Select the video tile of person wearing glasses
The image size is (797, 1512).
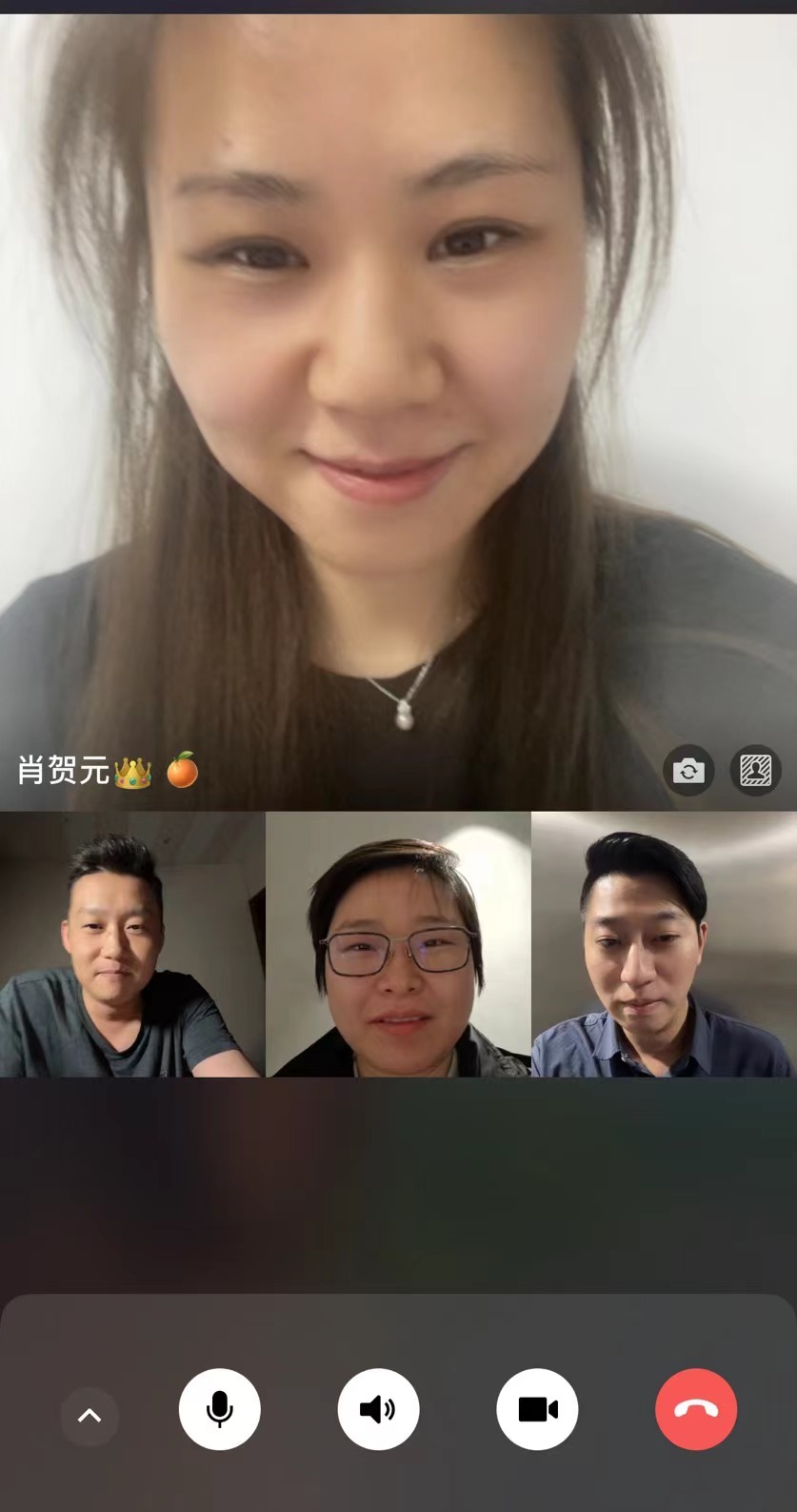coord(398,944)
